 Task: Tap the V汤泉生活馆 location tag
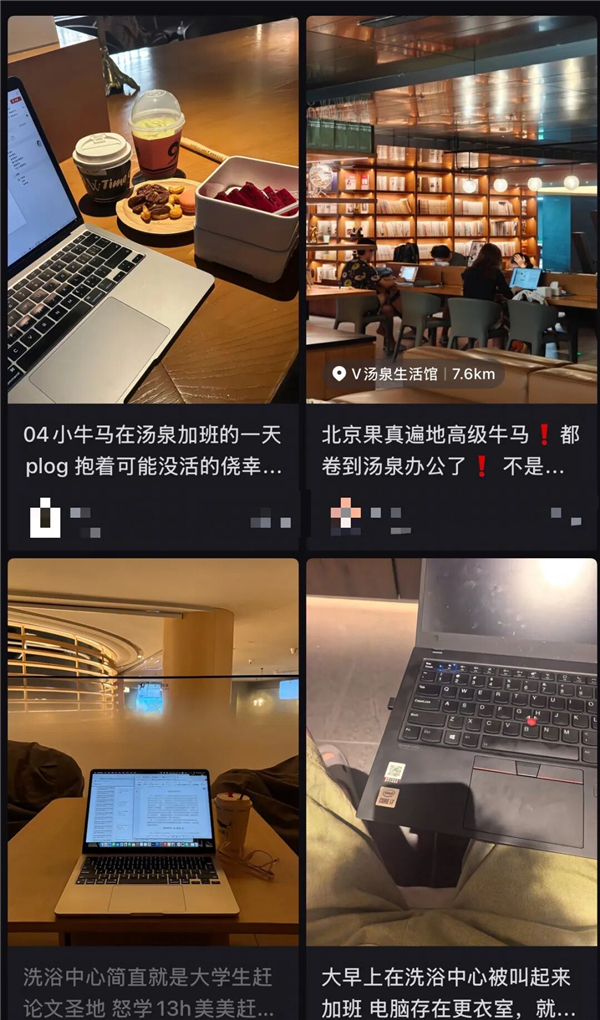[413, 374]
